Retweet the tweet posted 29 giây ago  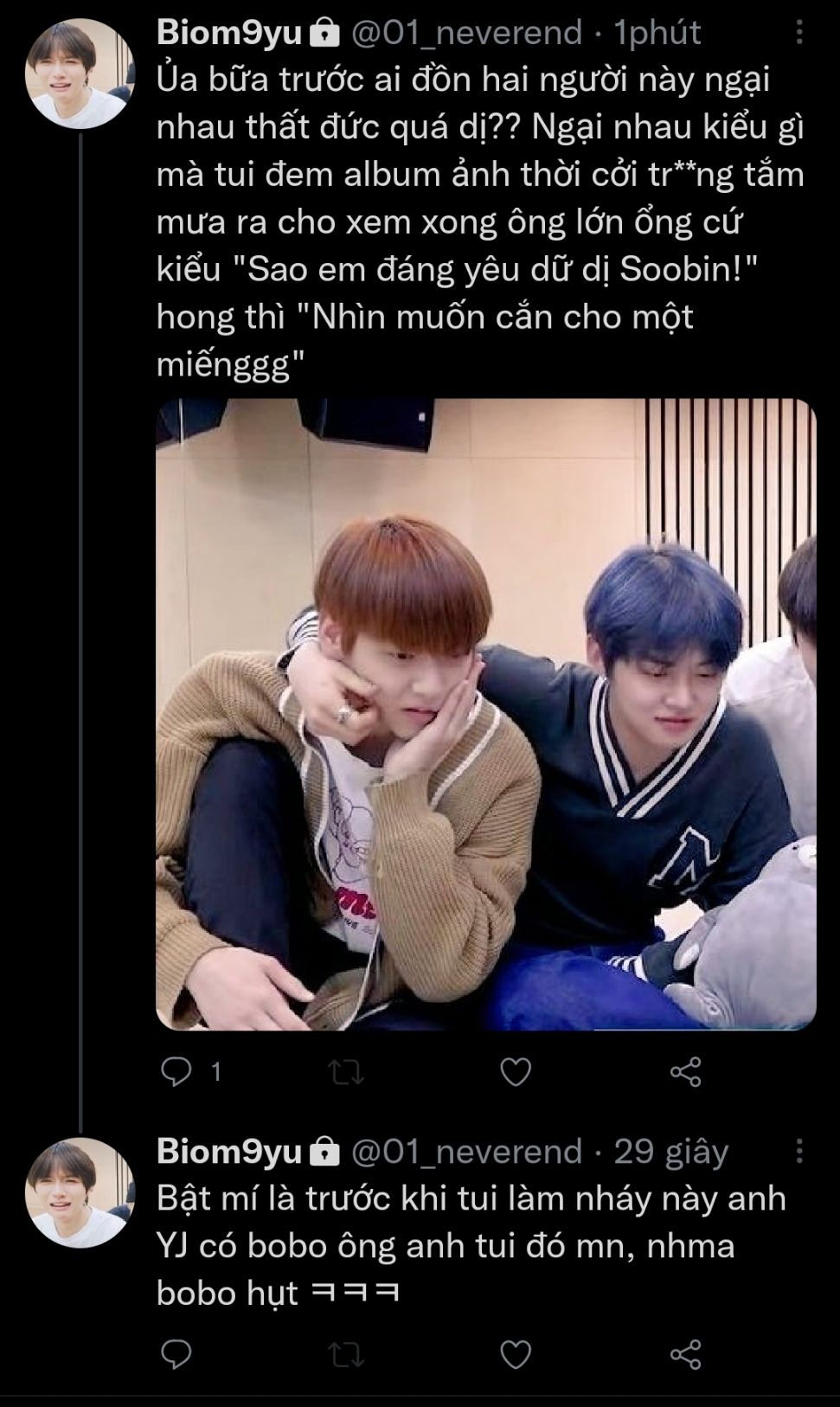pos(346,1355)
